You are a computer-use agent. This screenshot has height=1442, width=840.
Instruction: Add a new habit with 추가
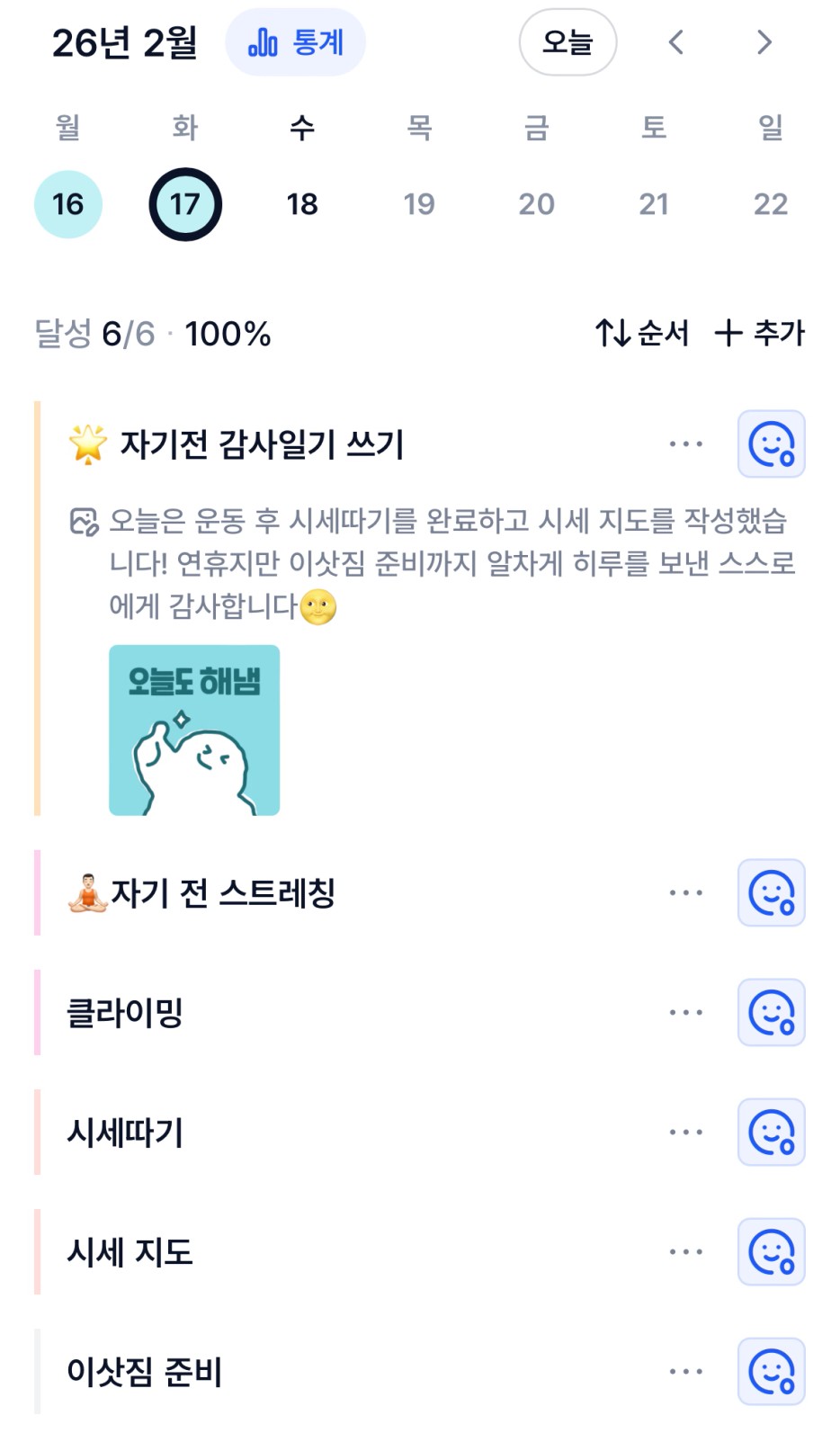[x=760, y=333]
